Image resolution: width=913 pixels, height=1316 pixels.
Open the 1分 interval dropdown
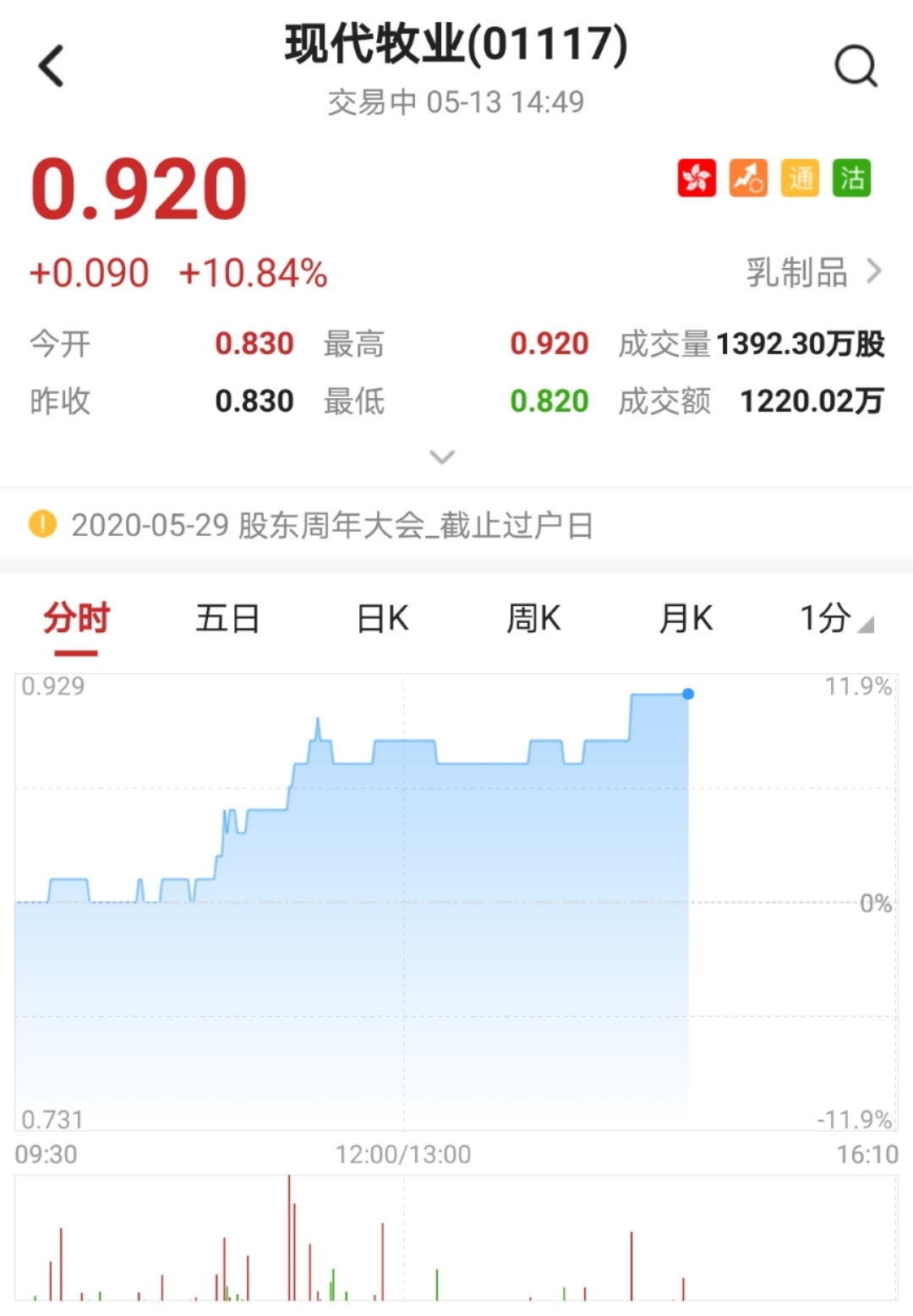[x=835, y=619]
